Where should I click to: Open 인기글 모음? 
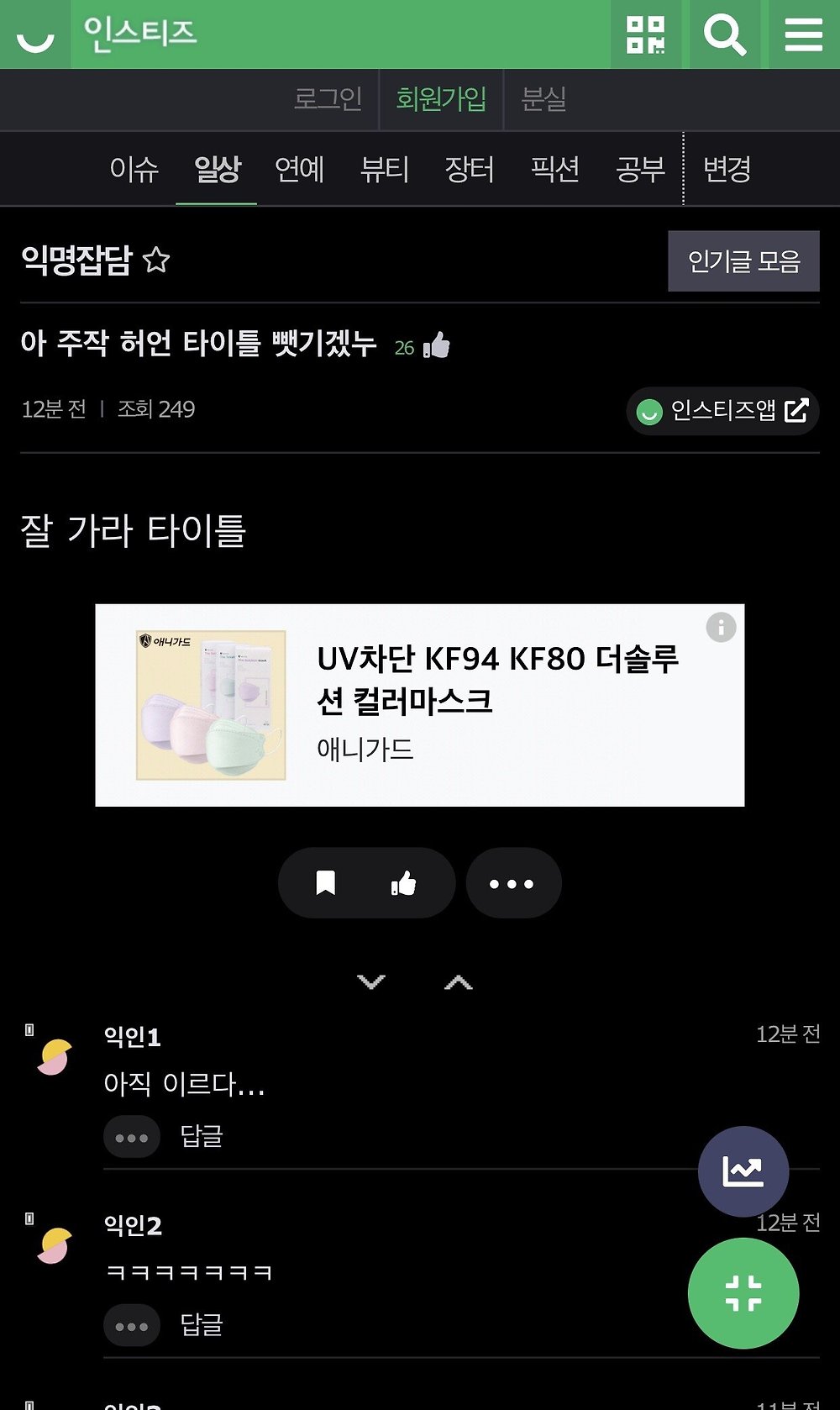click(743, 261)
